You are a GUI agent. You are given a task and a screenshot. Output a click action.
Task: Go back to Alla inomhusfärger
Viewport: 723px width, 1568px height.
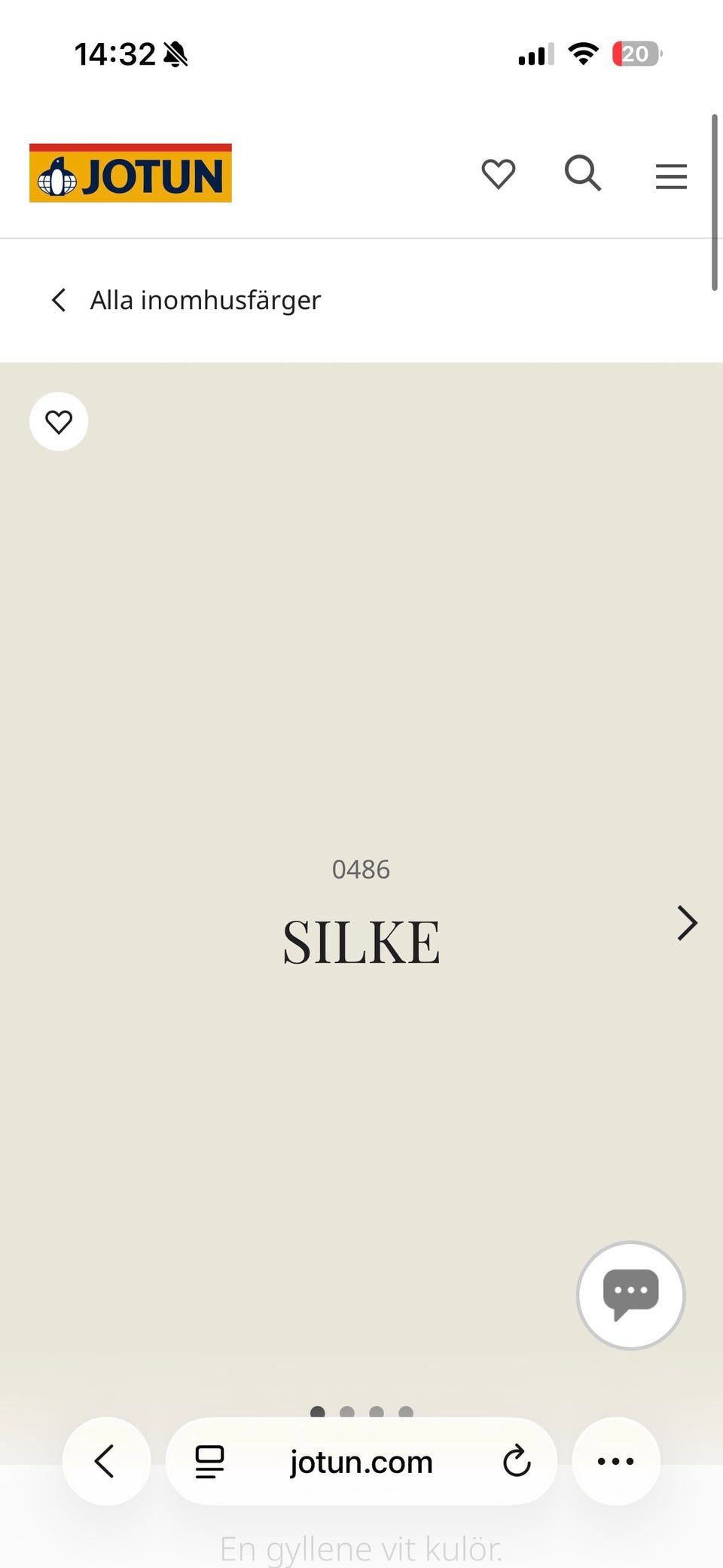pyautogui.click(x=185, y=300)
